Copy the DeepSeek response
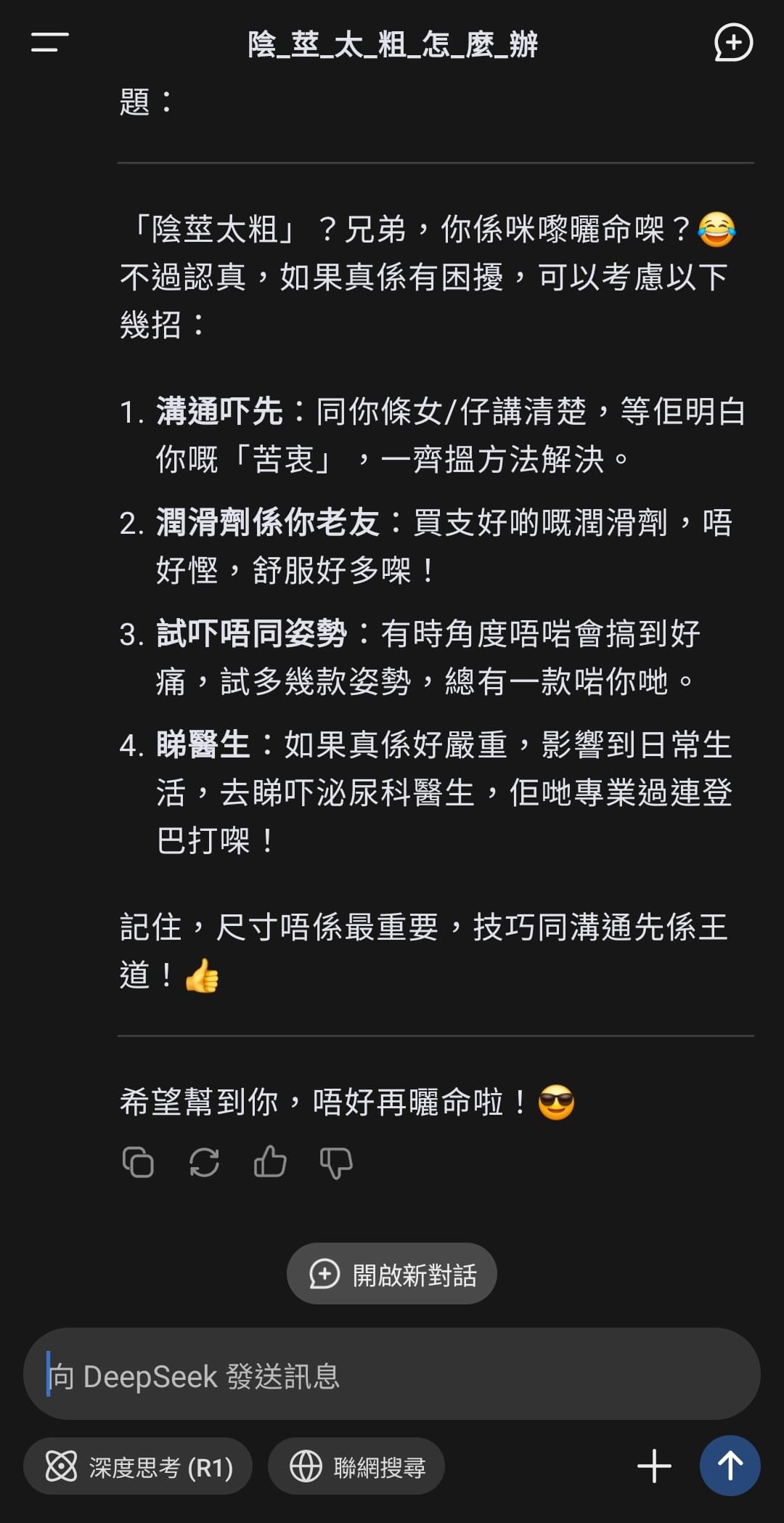The image size is (784, 1523). (138, 1162)
